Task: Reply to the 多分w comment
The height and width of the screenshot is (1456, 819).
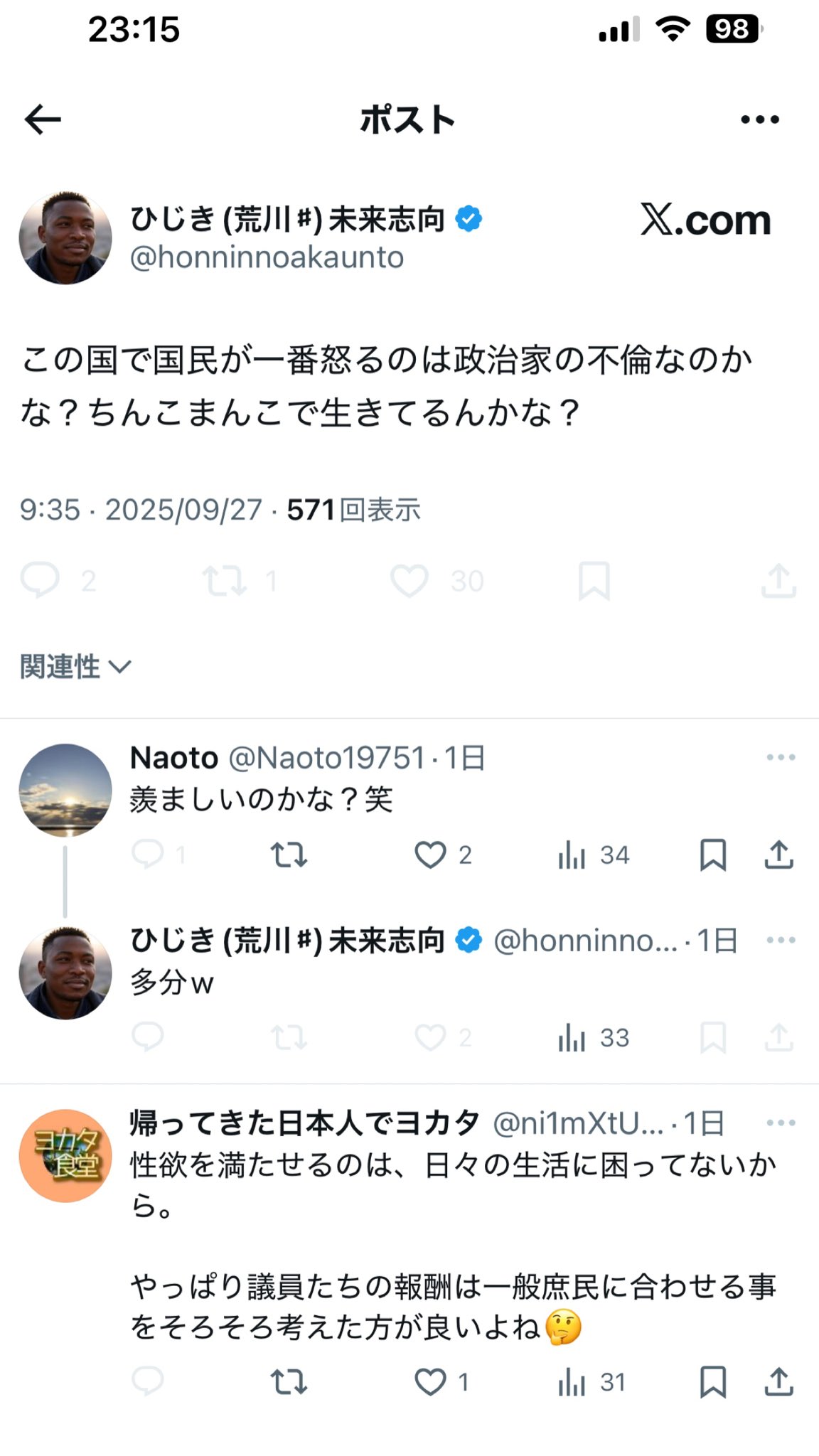Action: pos(148,1037)
